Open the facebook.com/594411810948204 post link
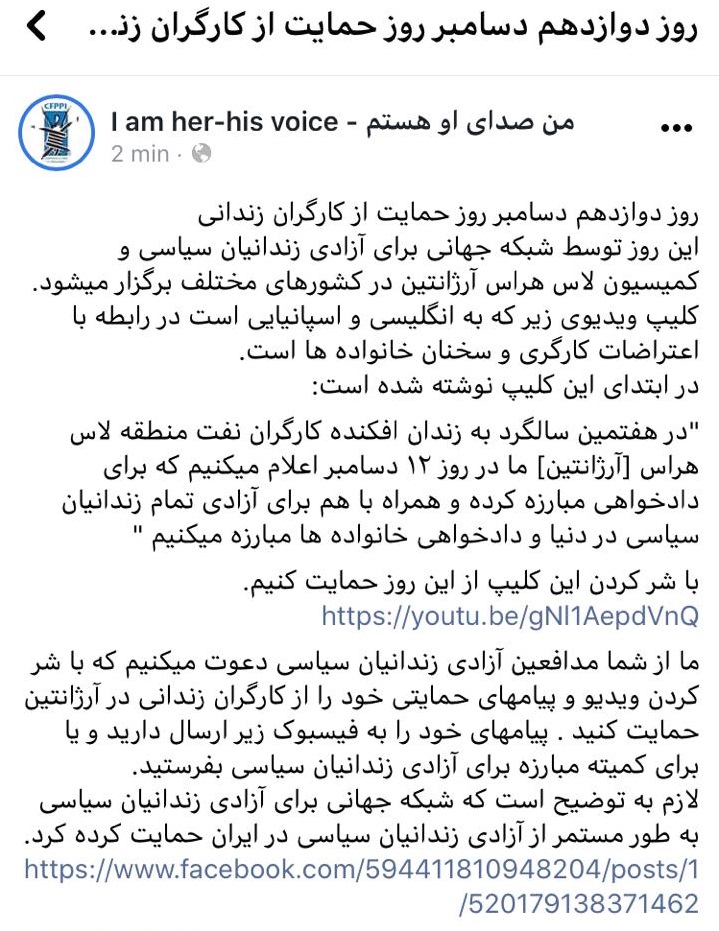719x931 pixels. click(360, 869)
